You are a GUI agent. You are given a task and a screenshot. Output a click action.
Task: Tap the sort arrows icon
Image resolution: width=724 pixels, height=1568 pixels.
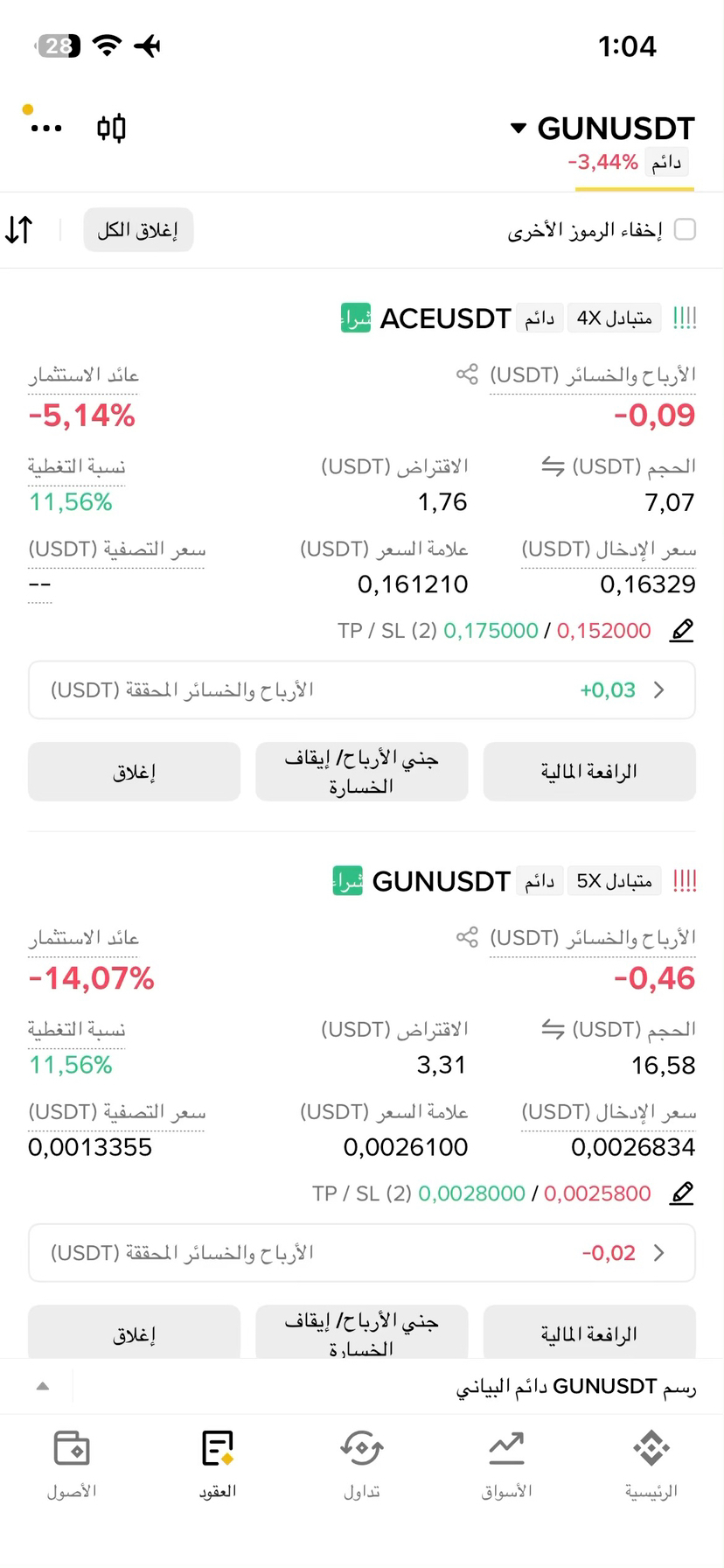tap(19, 230)
